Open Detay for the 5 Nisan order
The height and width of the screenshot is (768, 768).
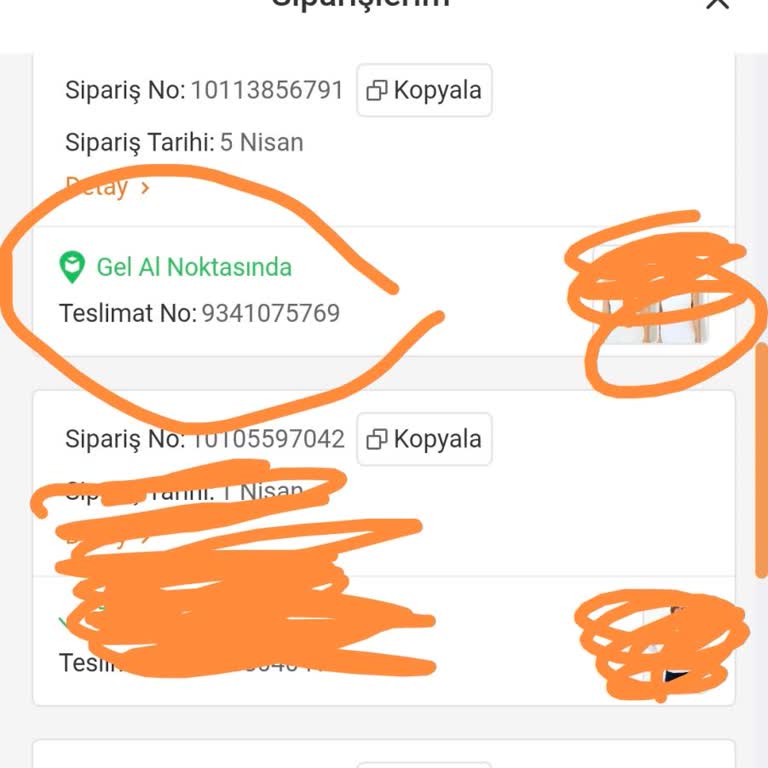point(107,187)
